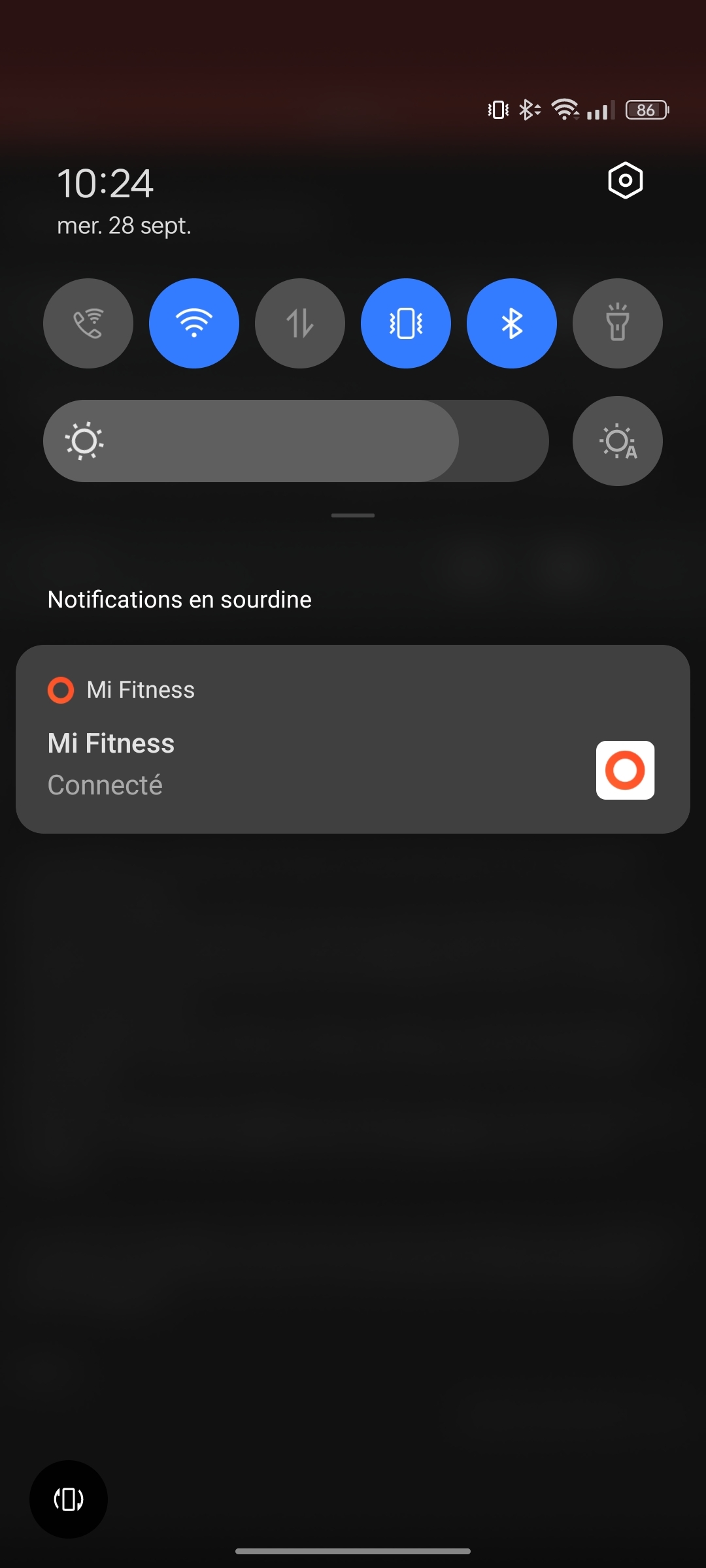Open settings gear icon
Image resolution: width=706 pixels, height=1568 pixels.
point(625,180)
